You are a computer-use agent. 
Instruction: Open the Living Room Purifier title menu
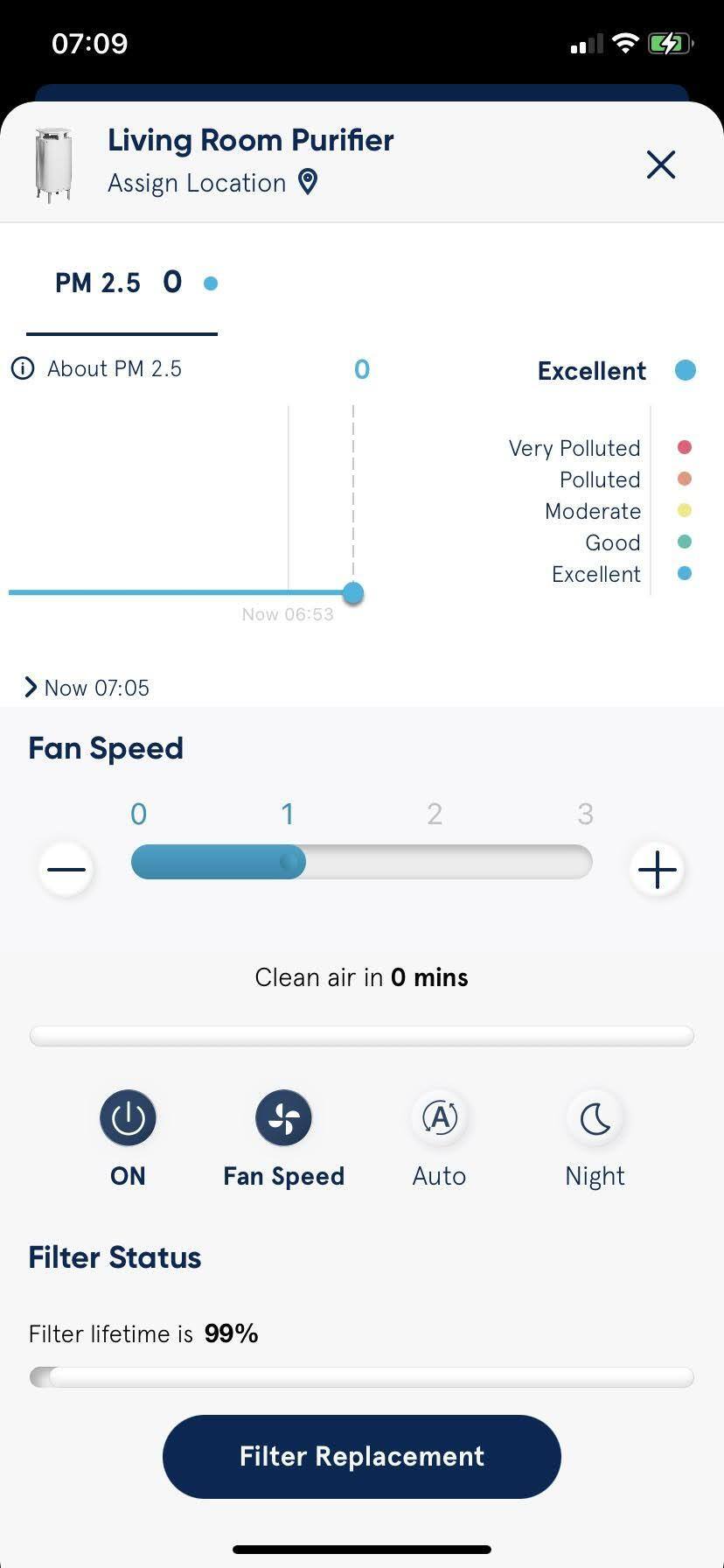coord(250,139)
